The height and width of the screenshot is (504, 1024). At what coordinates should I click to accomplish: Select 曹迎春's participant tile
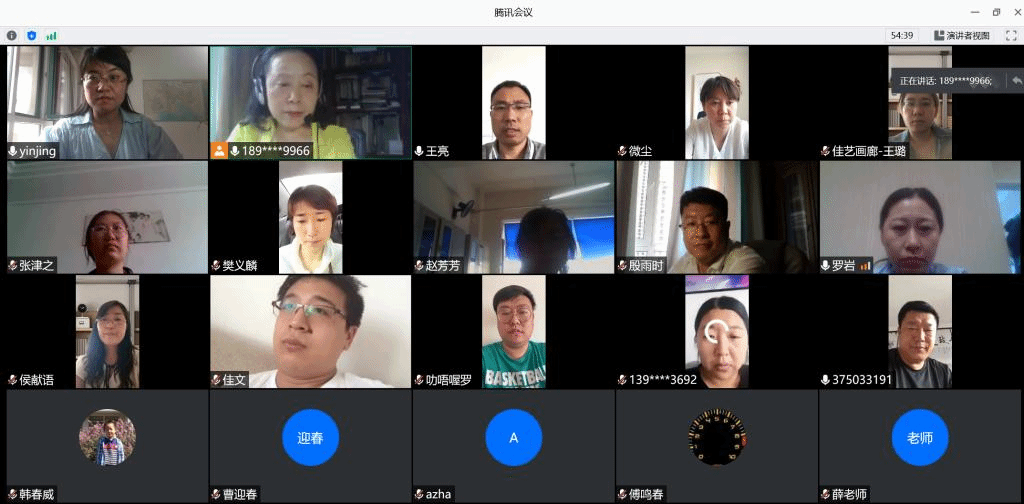coord(310,445)
